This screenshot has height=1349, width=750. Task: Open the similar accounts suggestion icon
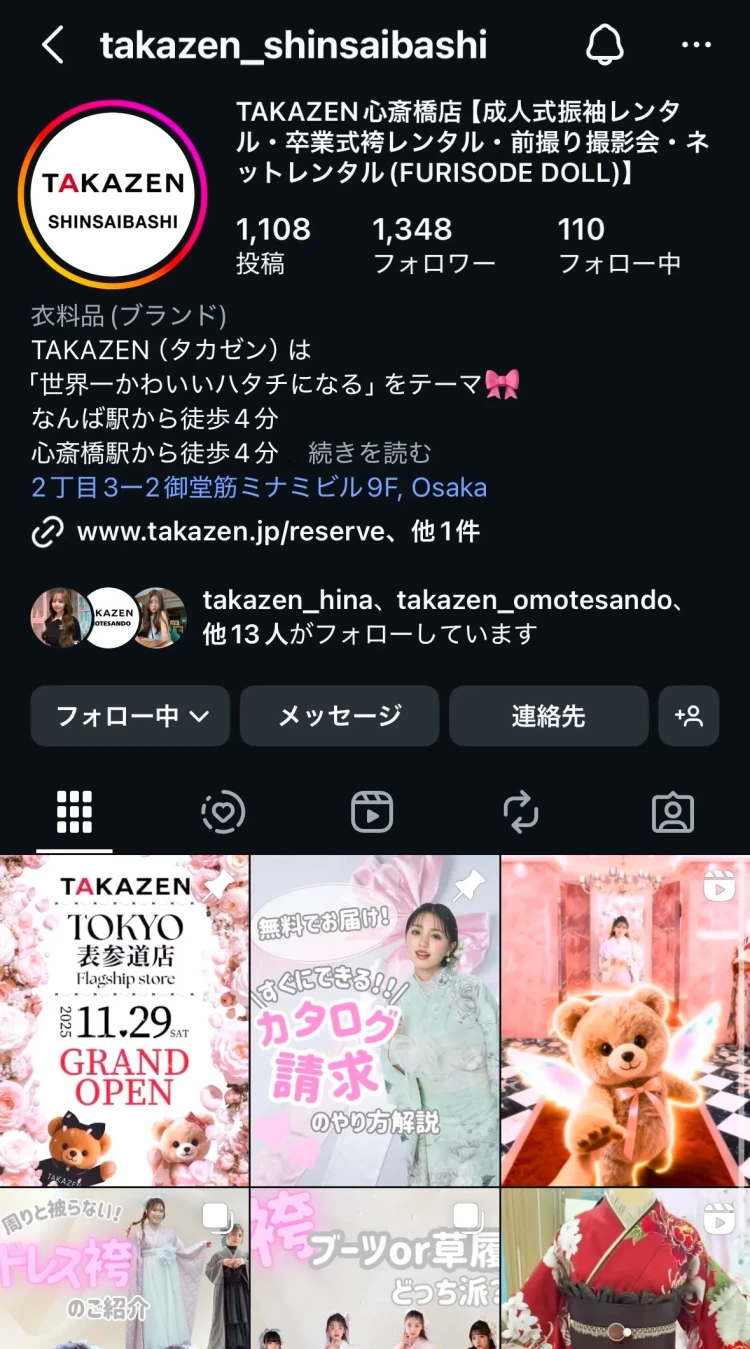(689, 716)
